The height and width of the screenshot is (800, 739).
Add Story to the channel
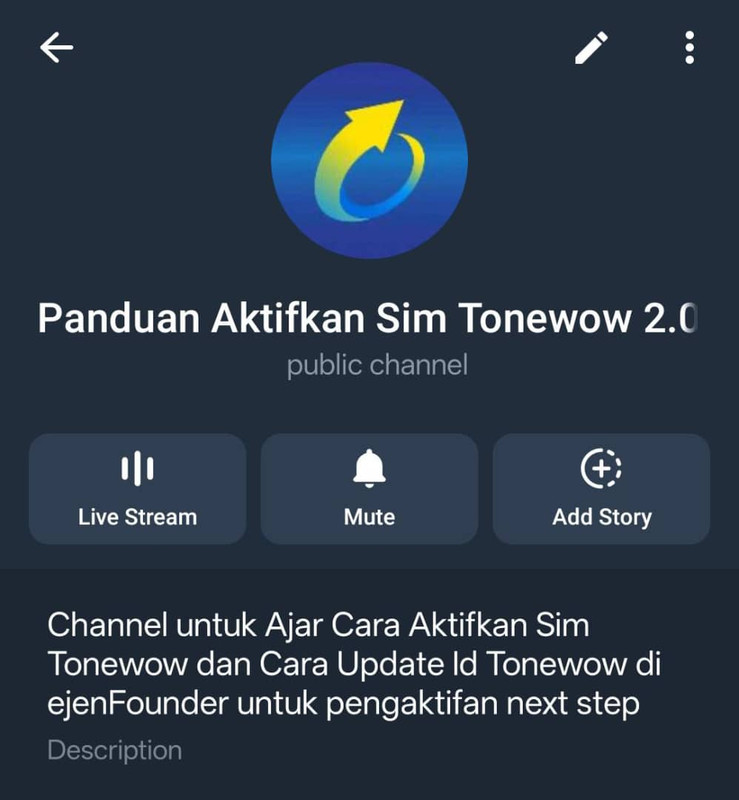601,488
